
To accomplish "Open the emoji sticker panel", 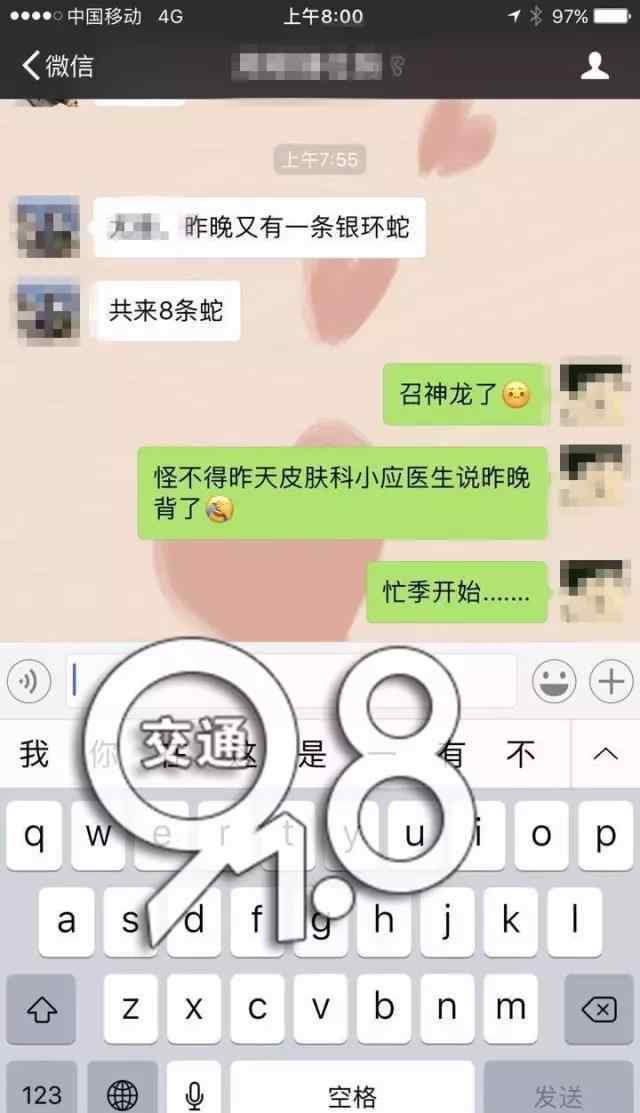I will click(553, 682).
